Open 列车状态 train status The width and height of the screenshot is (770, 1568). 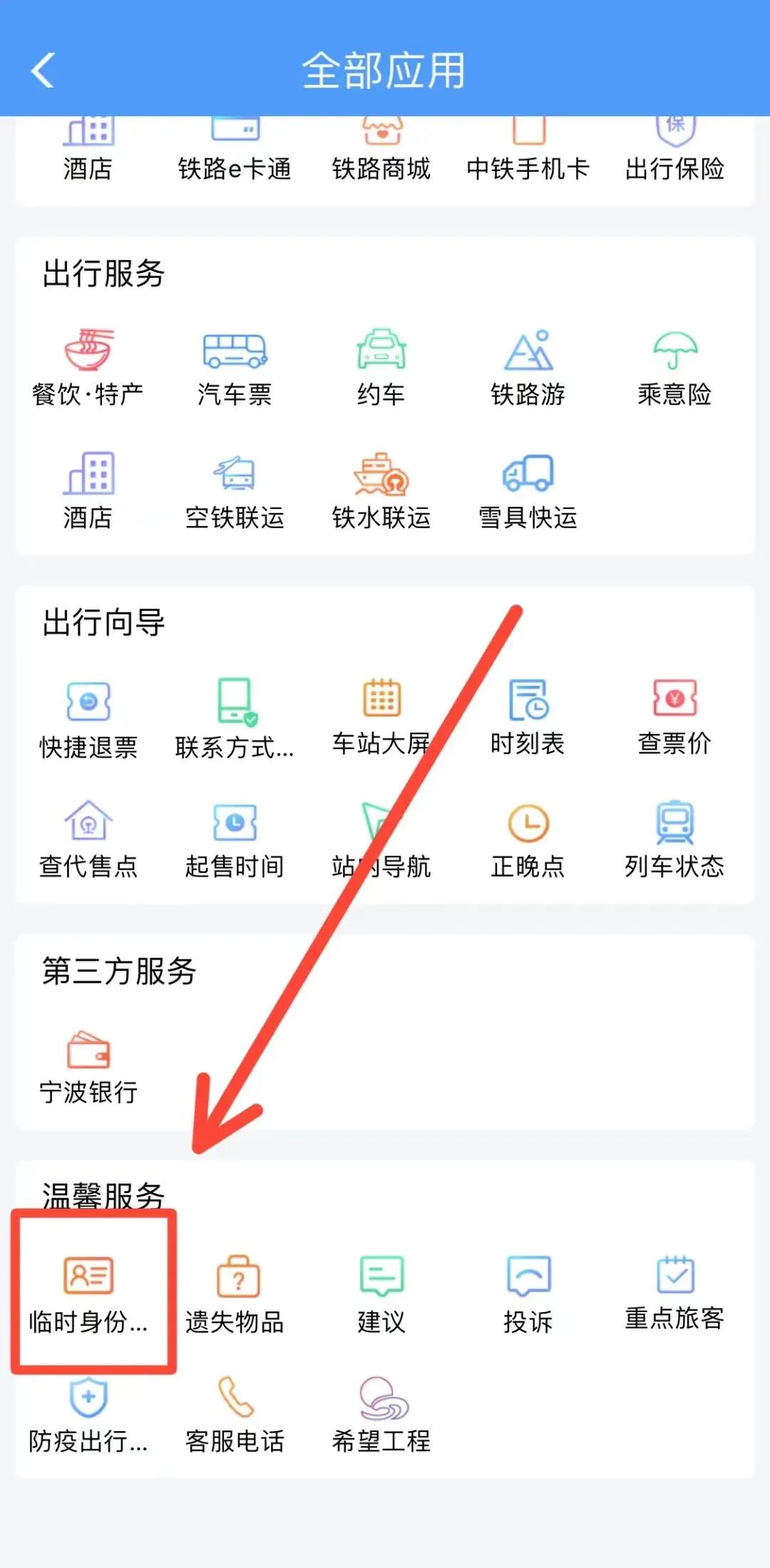674,841
